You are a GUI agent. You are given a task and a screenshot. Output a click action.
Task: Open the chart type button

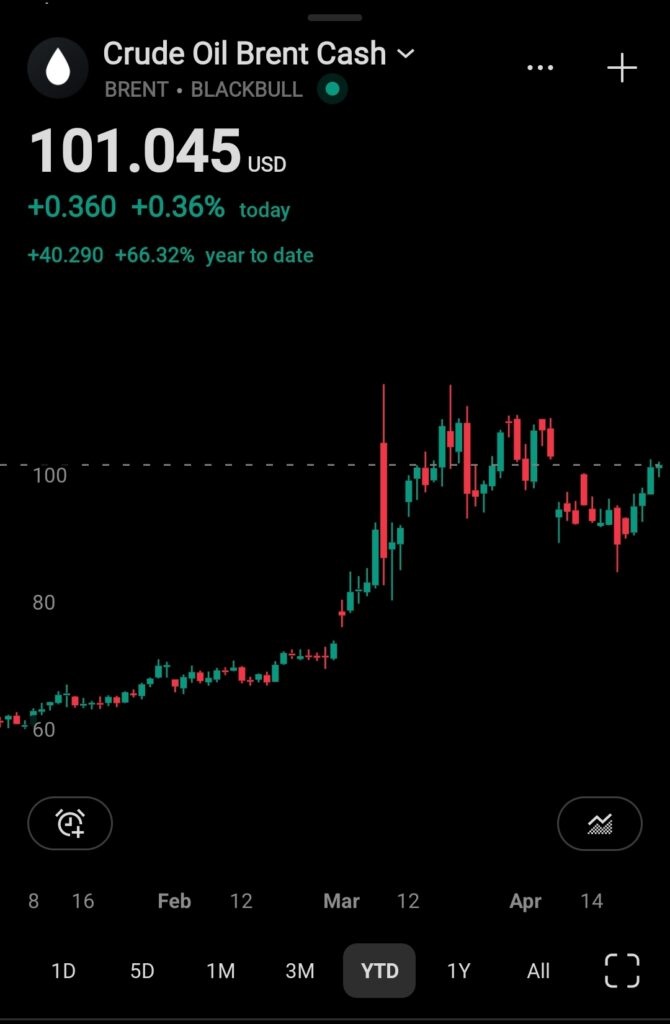tap(599, 824)
